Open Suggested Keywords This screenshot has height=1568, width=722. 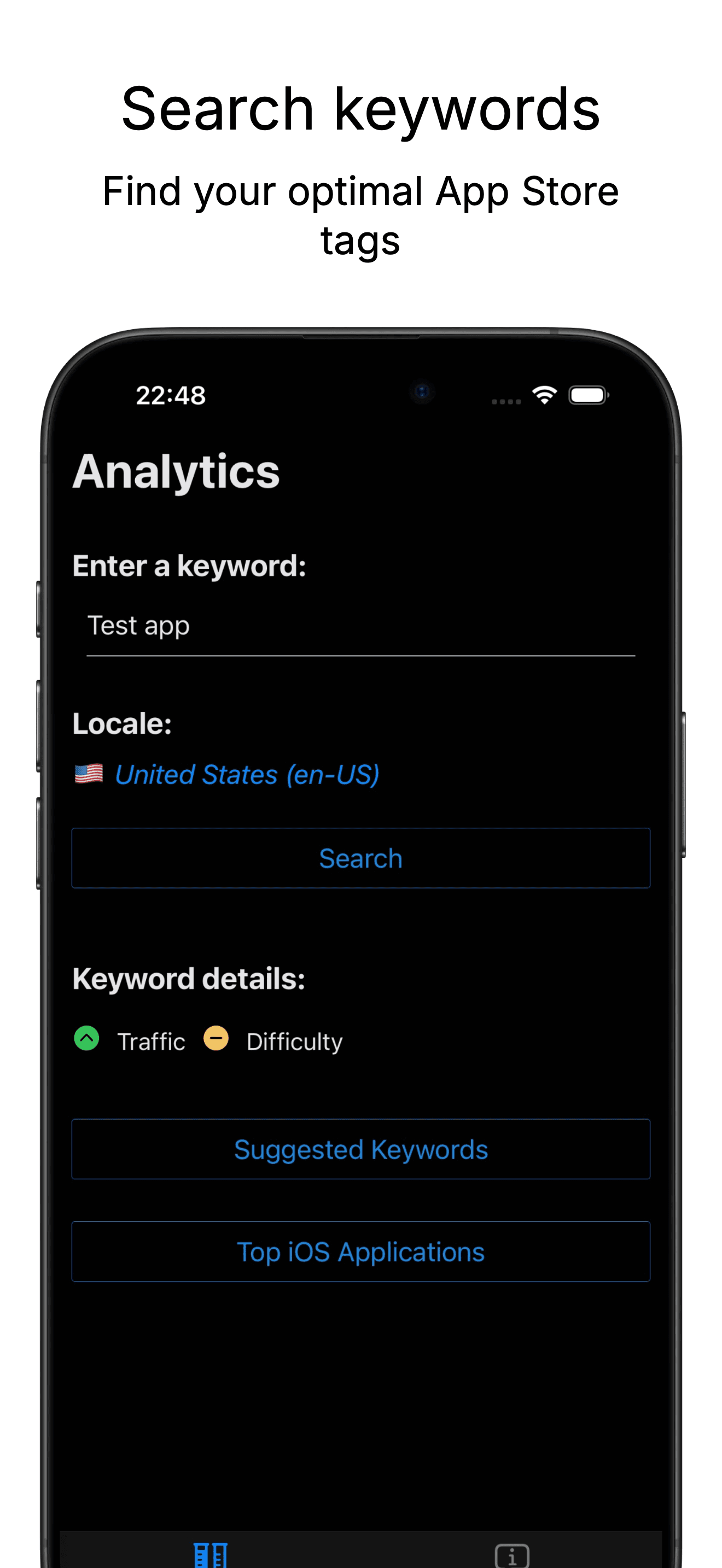361,1149
